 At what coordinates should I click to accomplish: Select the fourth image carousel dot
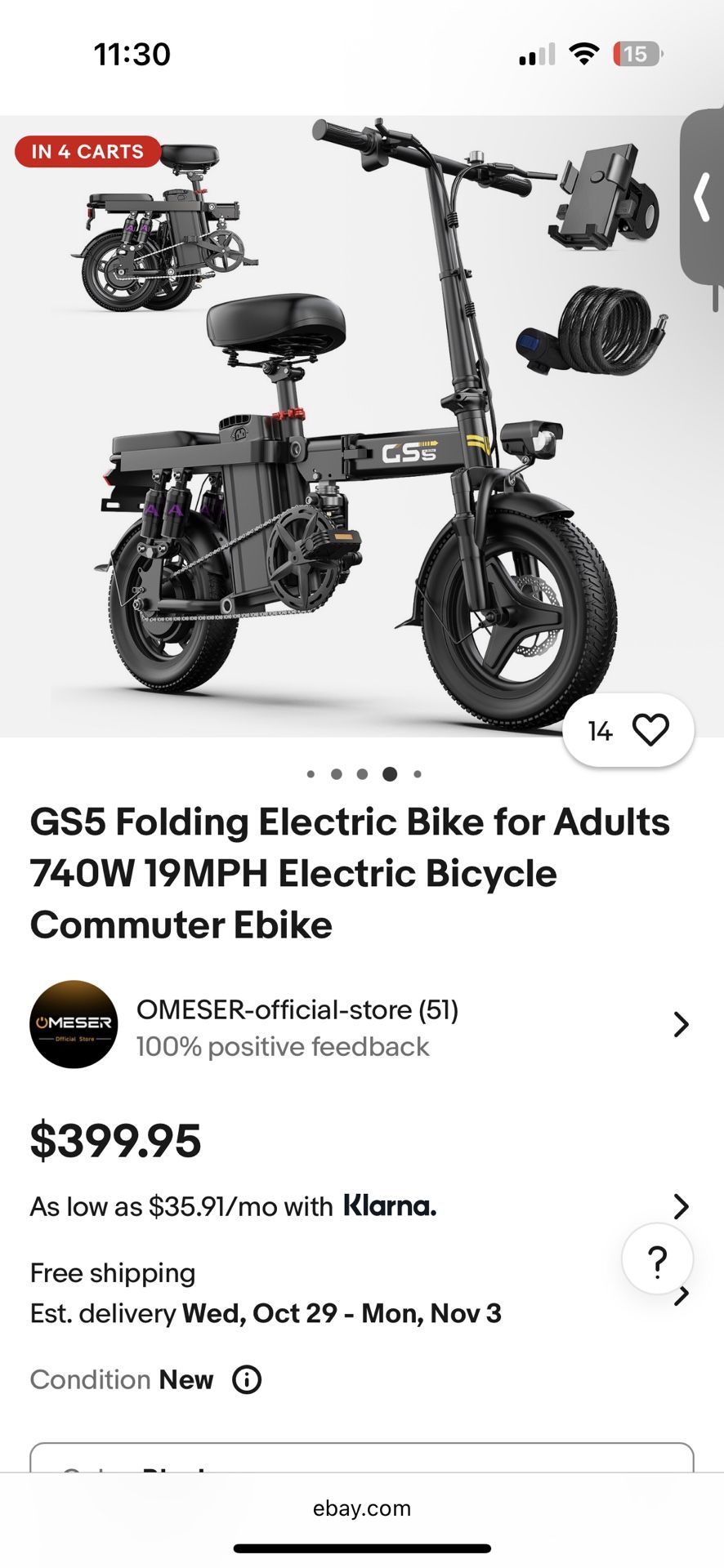(x=389, y=773)
